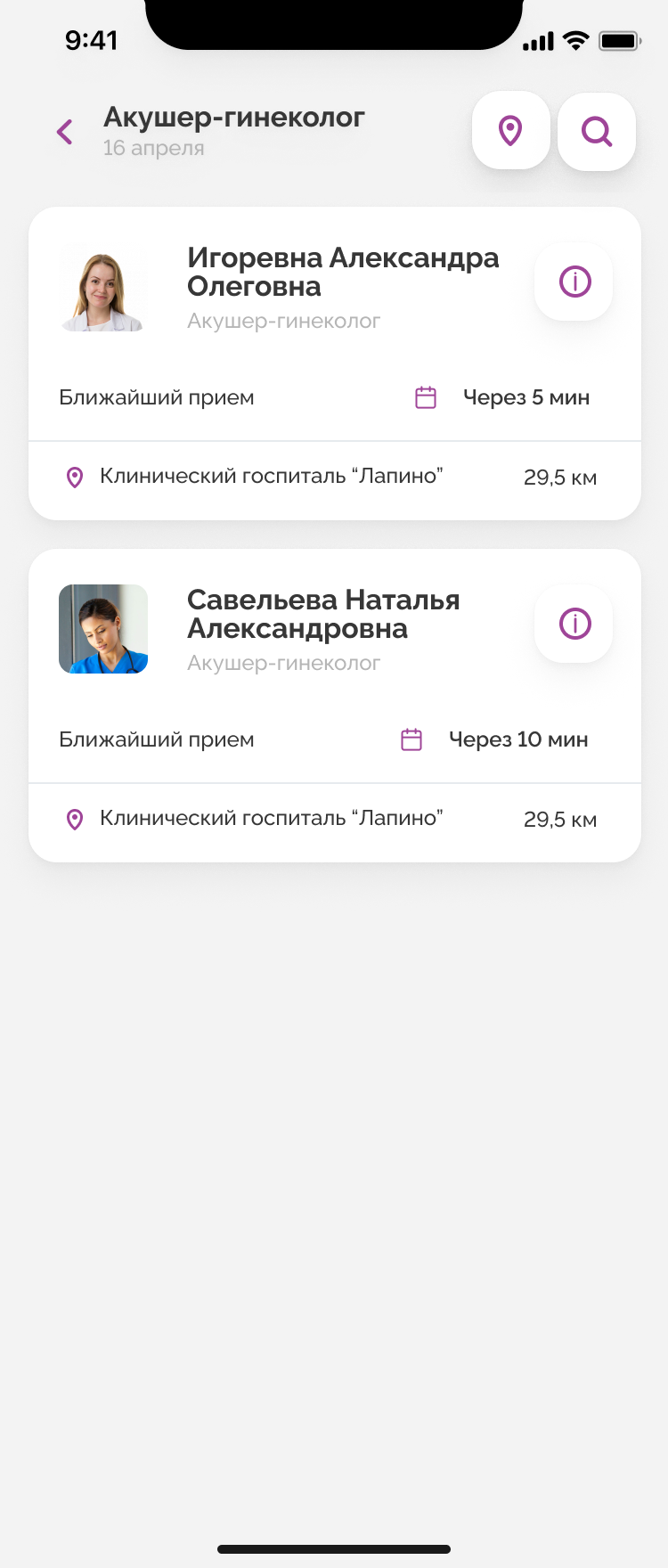
Task: Open the map location pin button
Action: click(x=510, y=131)
